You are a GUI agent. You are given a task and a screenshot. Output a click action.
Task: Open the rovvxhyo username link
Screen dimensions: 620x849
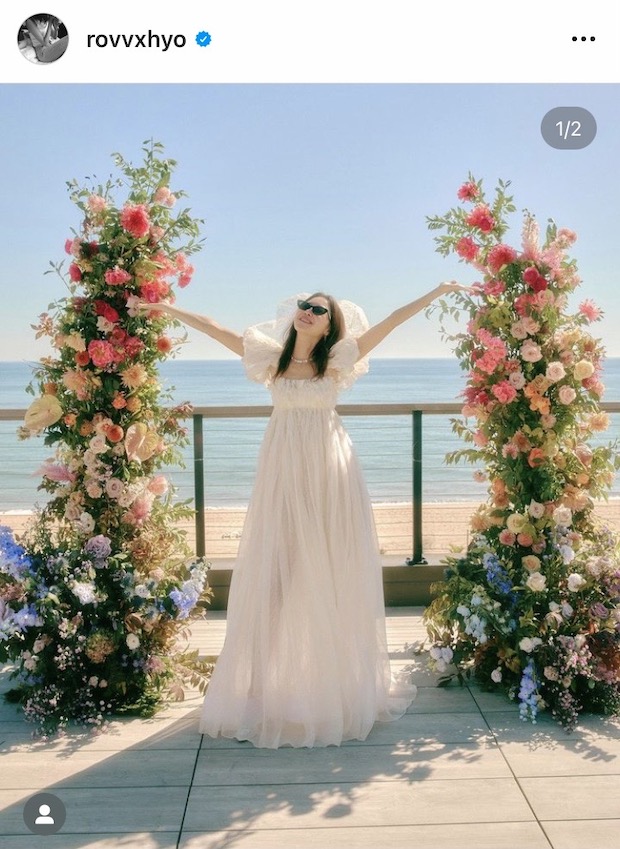(136, 40)
